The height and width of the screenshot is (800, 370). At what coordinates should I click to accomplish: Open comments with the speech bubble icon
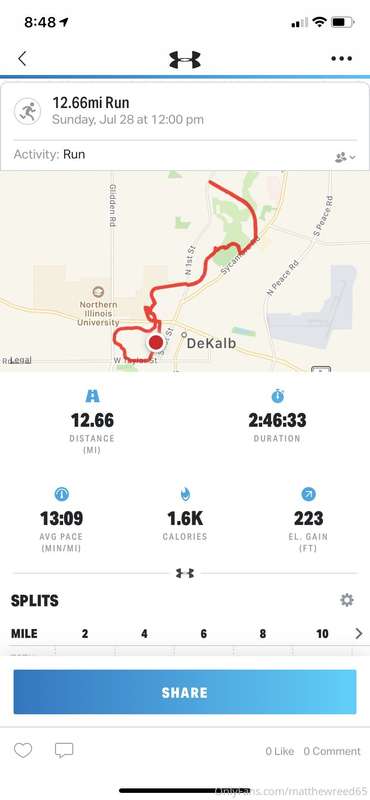(64, 751)
